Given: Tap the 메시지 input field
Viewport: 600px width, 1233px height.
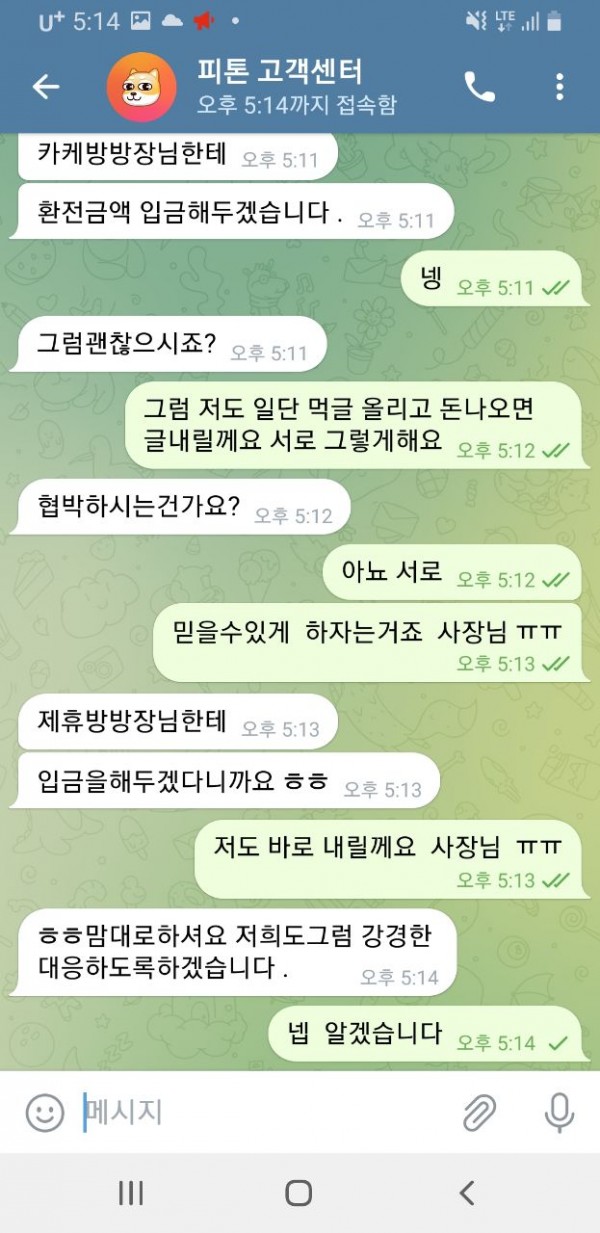Looking at the screenshot, I should [x=260, y=1112].
